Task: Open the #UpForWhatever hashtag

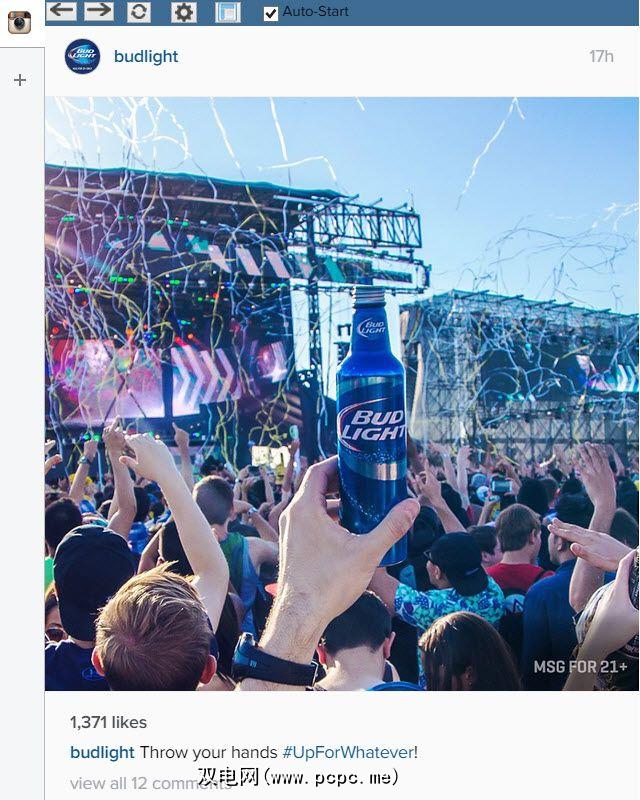Action: tap(348, 752)
